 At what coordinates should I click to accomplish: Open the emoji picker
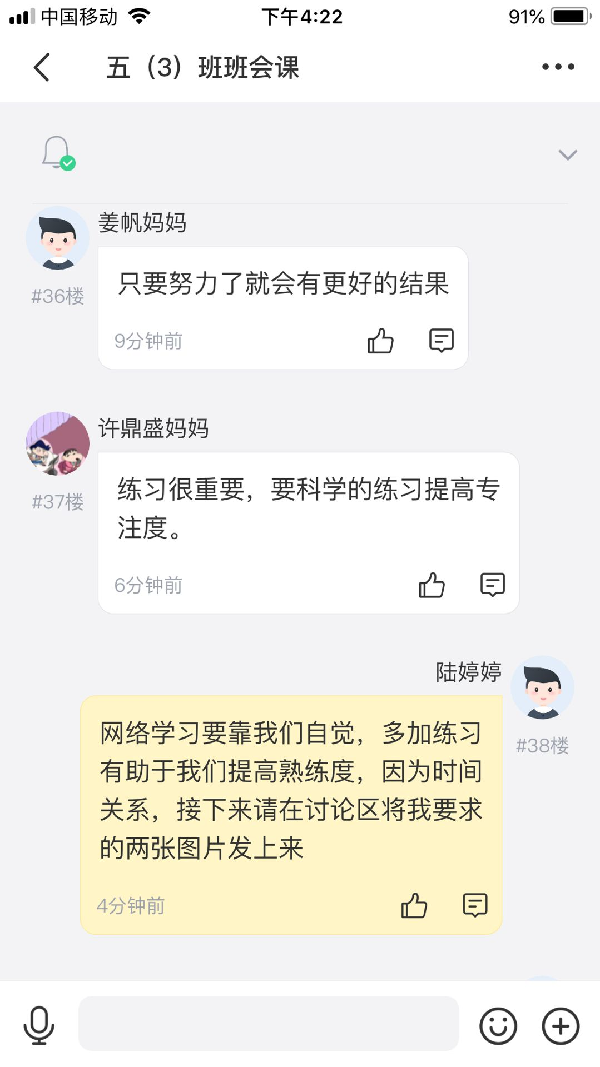(498, 1025)
